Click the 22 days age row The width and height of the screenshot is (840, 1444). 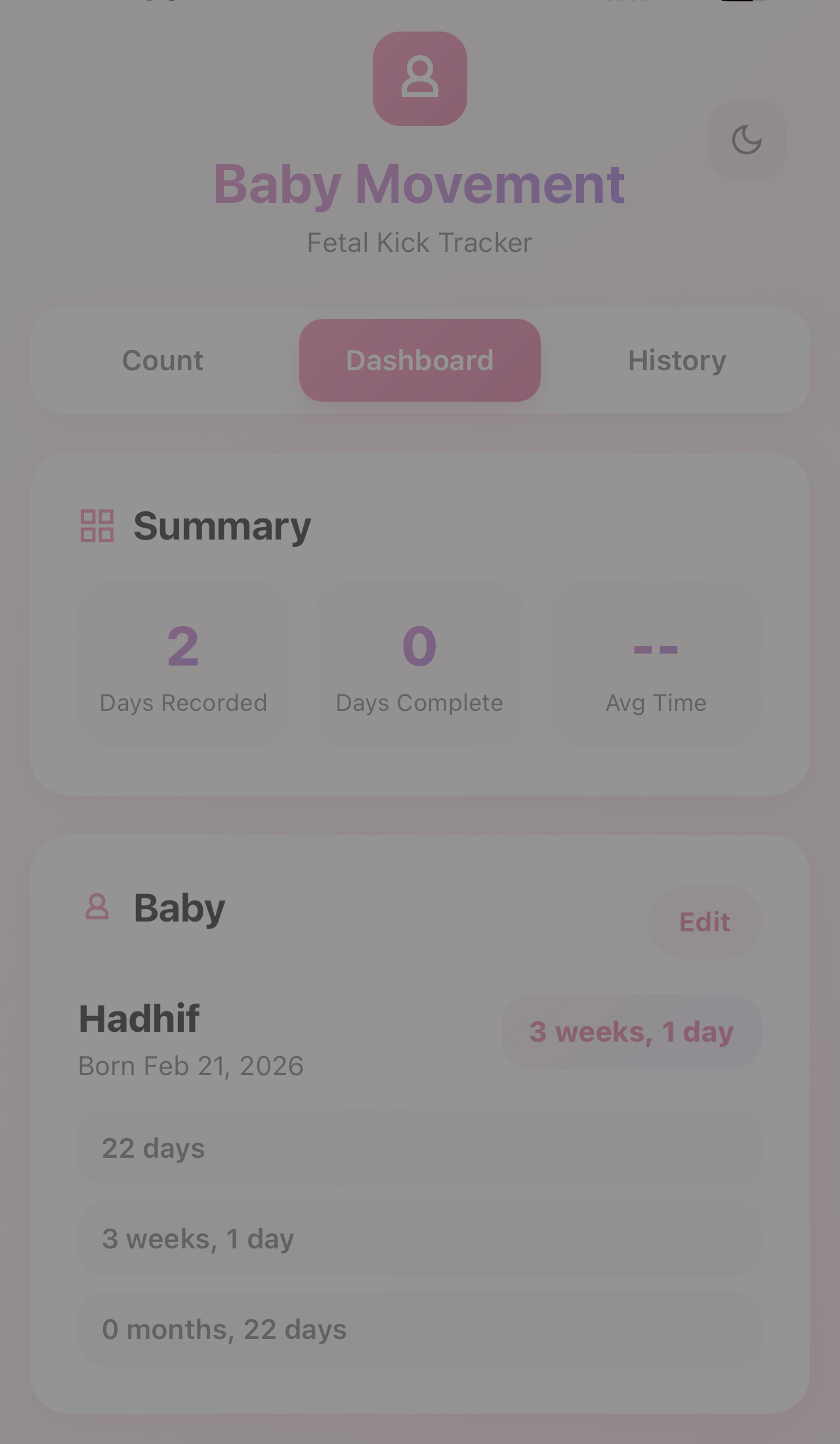(419, 1147)
